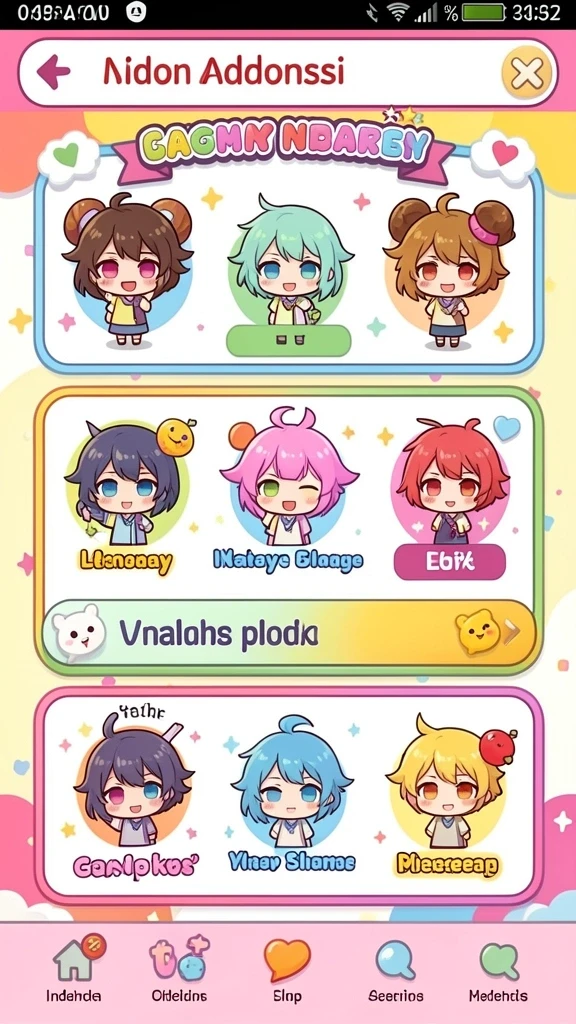The width and height of the screenshot is (576, 1024).
Task: Open the Seenios search tab
Action: 395,968
